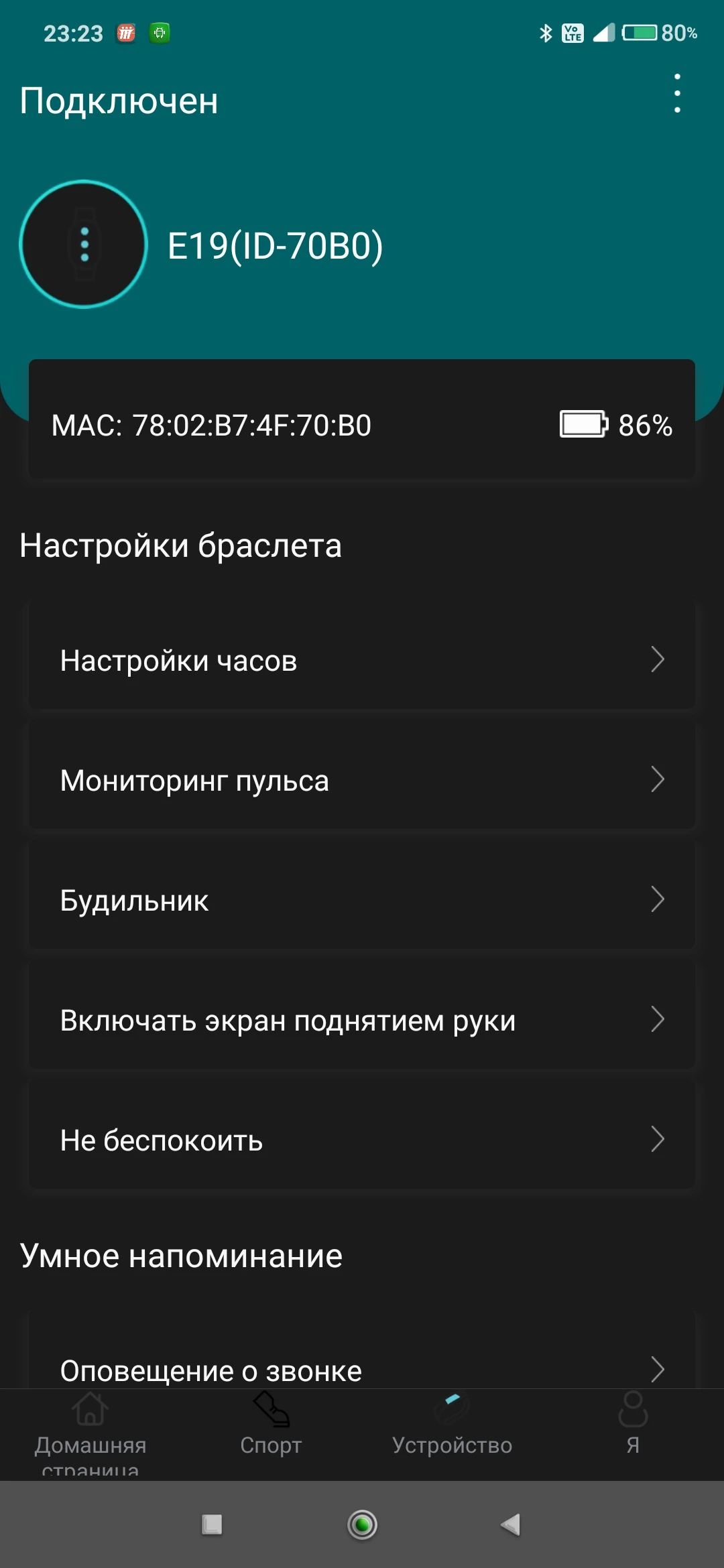Open Включать экран поднятием руки
The image size is (724, 1568).
click(362, 1020)
